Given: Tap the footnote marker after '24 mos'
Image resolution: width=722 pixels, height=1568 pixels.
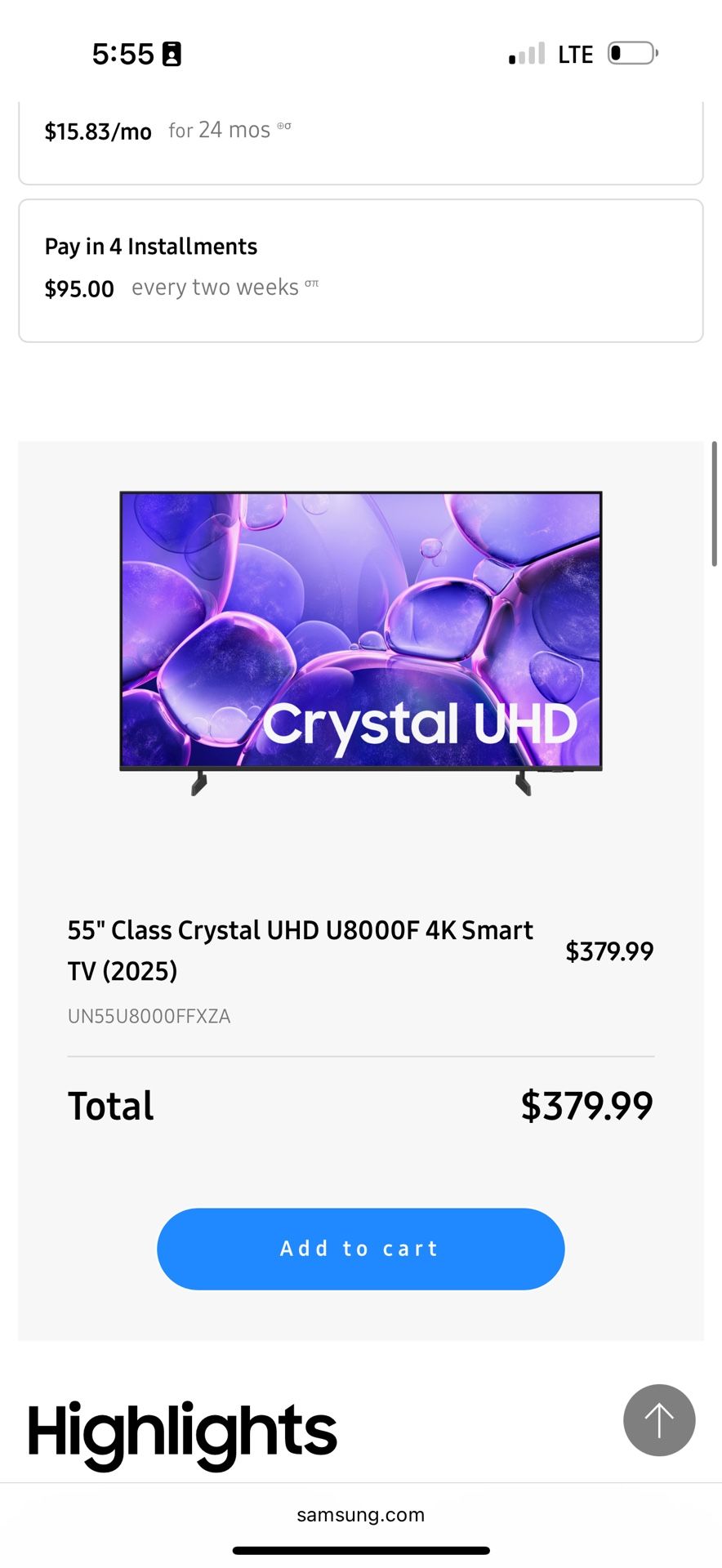Looking at the screenshot, I should point(284,124).
